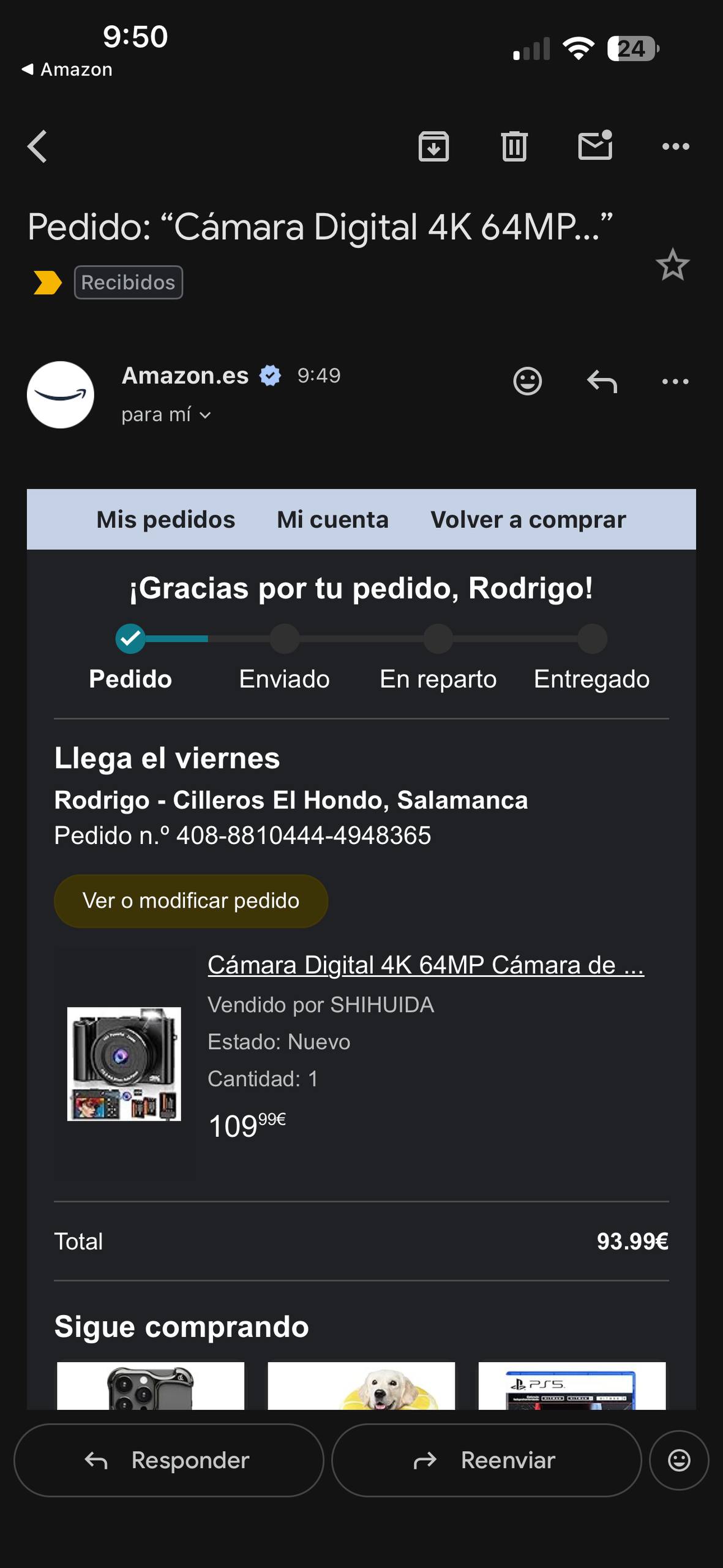The height and width of the screenshot is (1568, 723).
Task: View the camera product image
Action: pyautogui.click(x=124, y=1064)
